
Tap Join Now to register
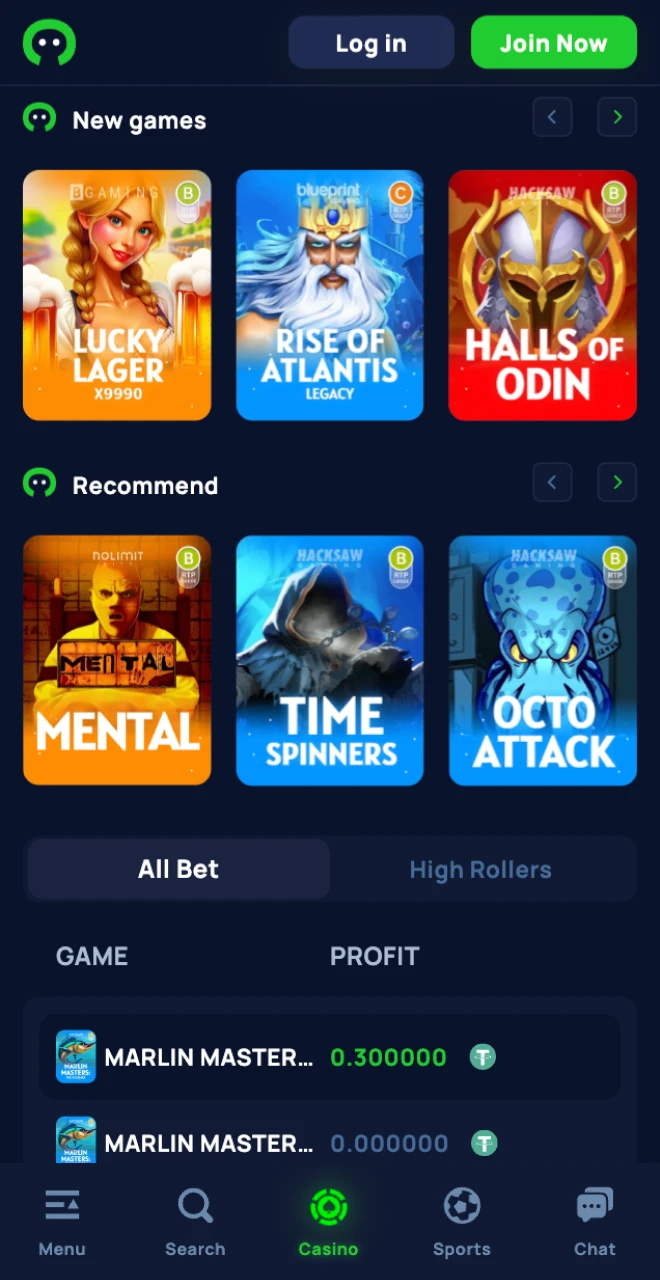[x=553, y=43]
